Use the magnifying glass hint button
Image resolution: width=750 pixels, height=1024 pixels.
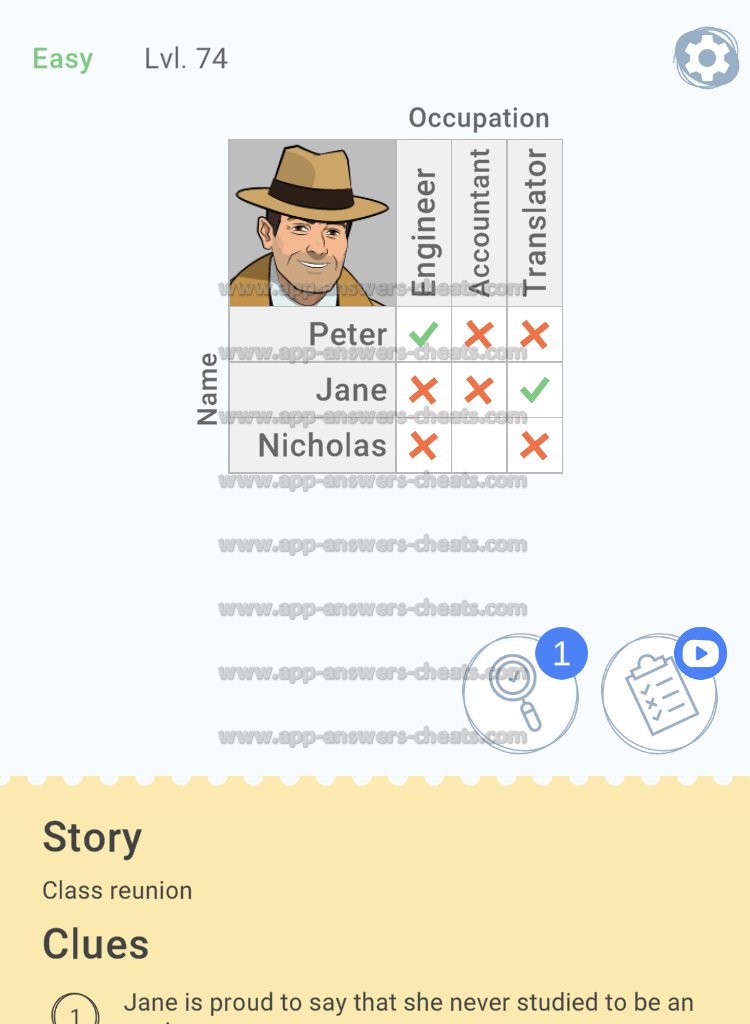pyautogui.click(x=519, y=693)
